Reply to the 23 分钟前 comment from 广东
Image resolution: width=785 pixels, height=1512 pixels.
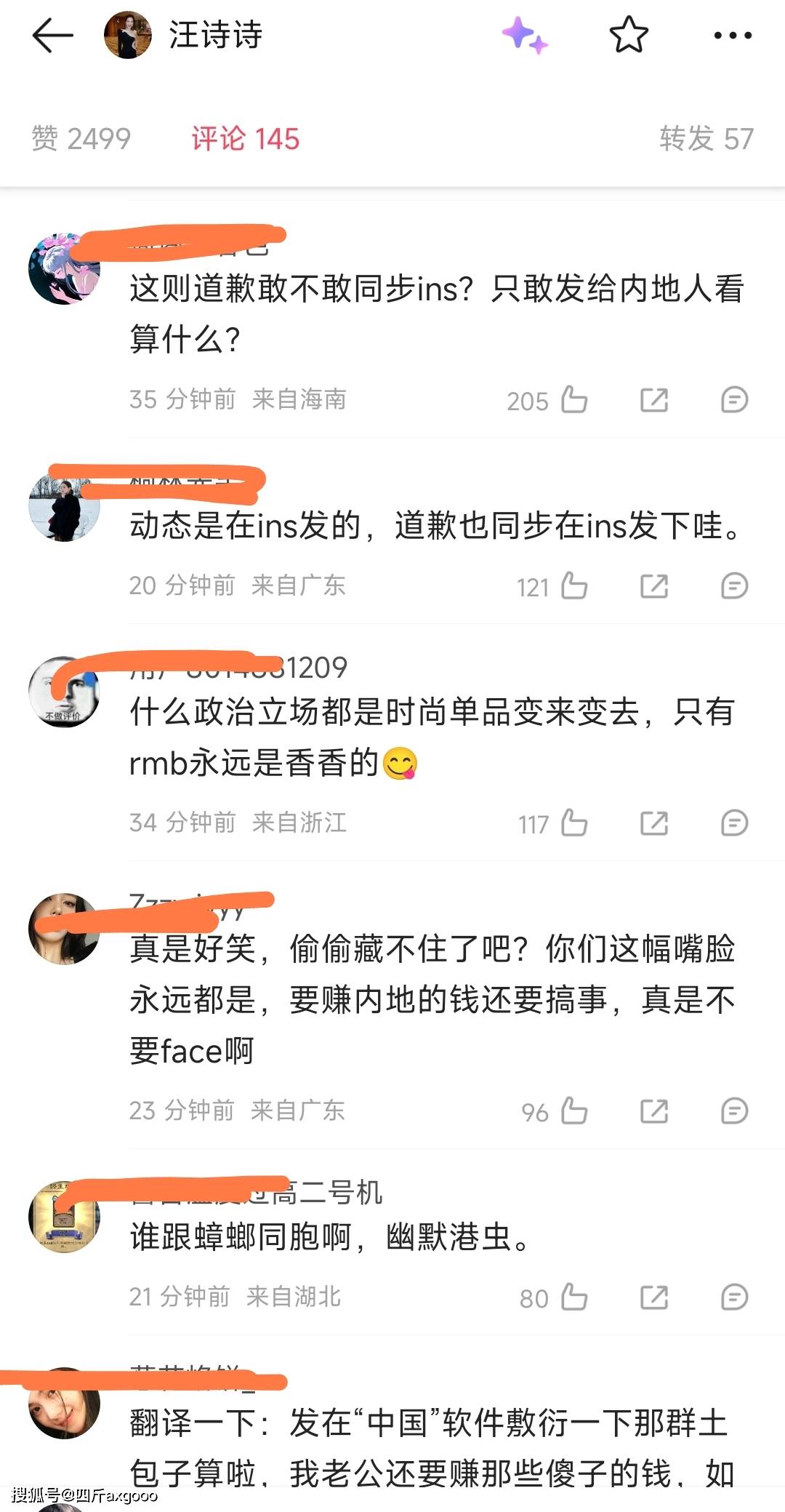coord(734,1111)
